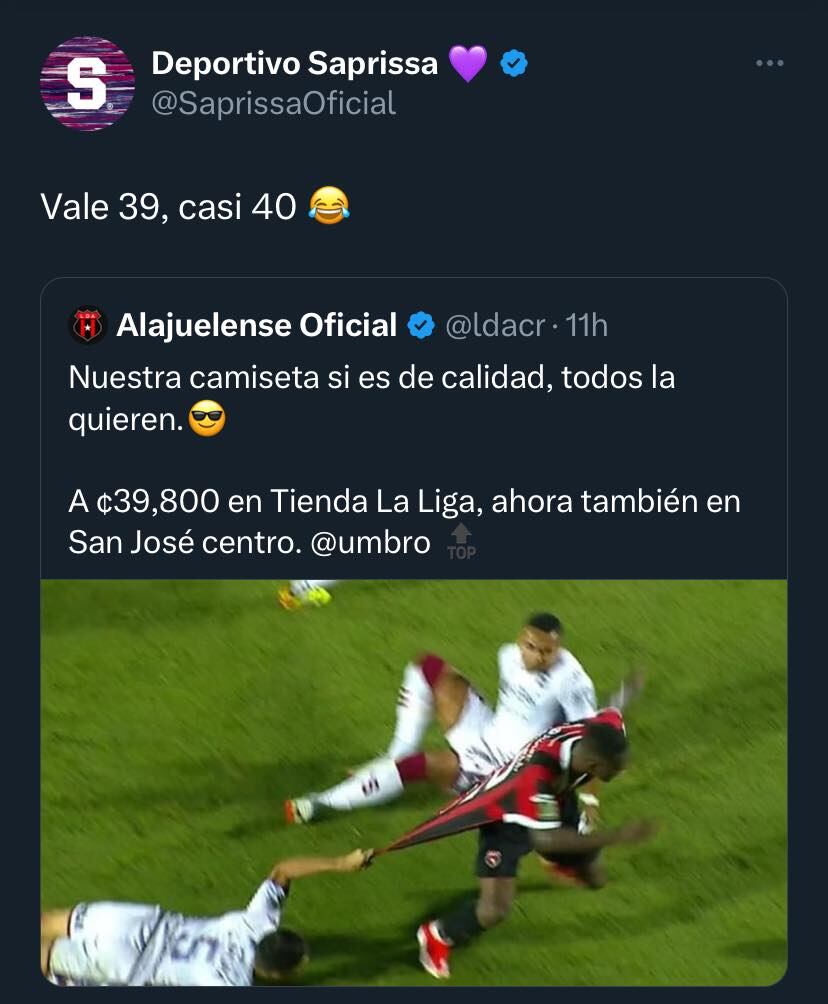Open the tweet's three-dot overflow menu
The height and width of the screenshot is (1004, 828).
click(769, 64)
